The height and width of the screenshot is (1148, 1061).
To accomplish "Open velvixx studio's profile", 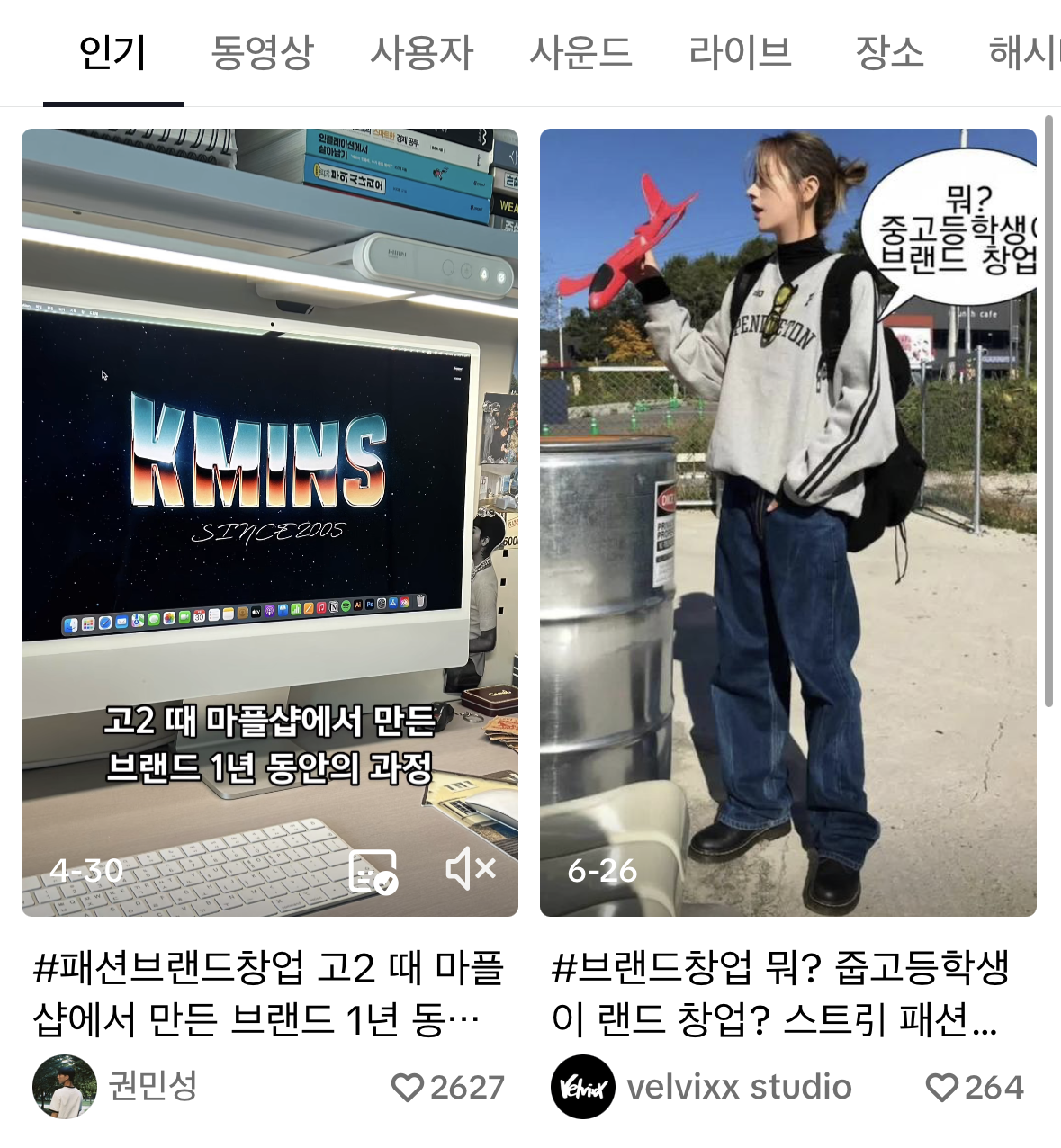I will (x=583, y=1087).
